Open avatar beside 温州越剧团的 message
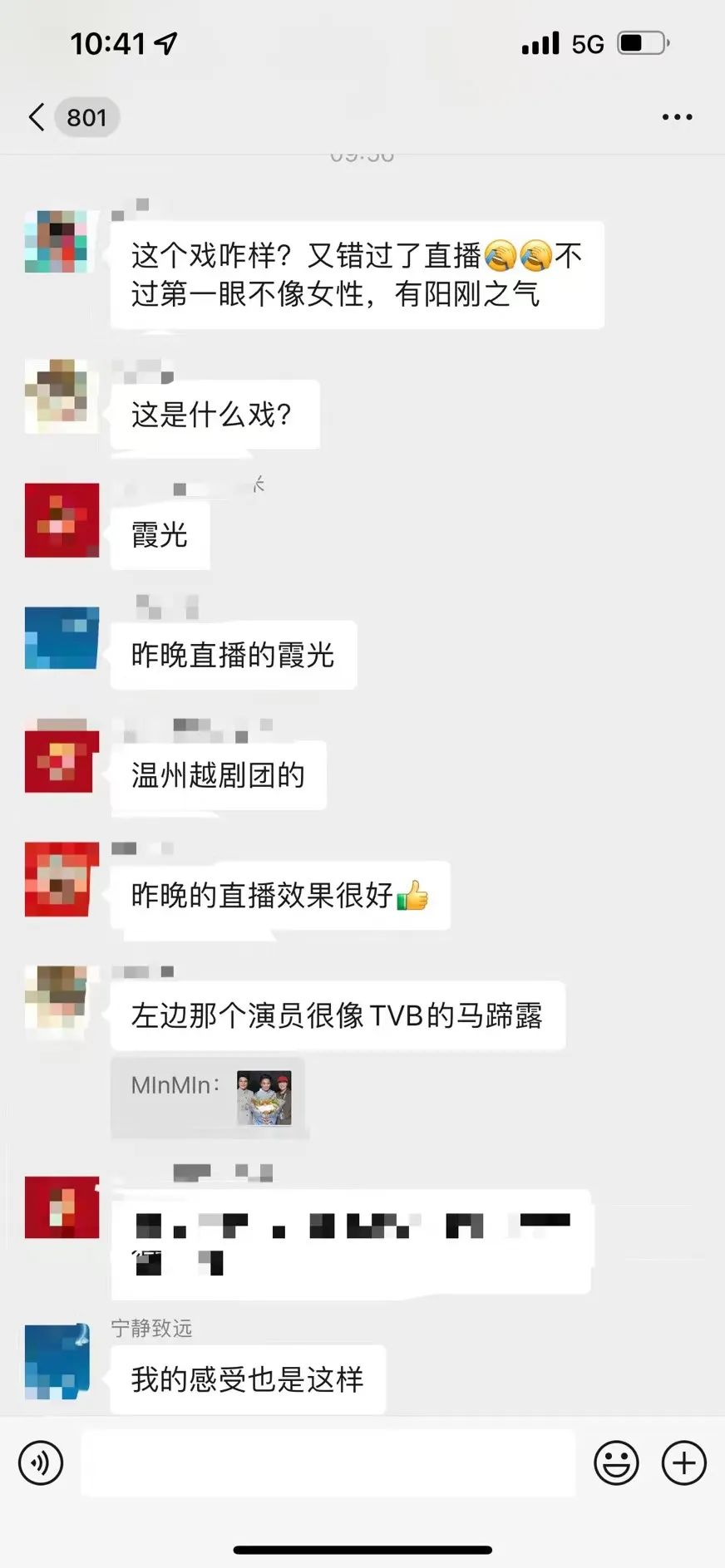The width and height of the screenshot is (725, 1568). [x=62, y=760]
